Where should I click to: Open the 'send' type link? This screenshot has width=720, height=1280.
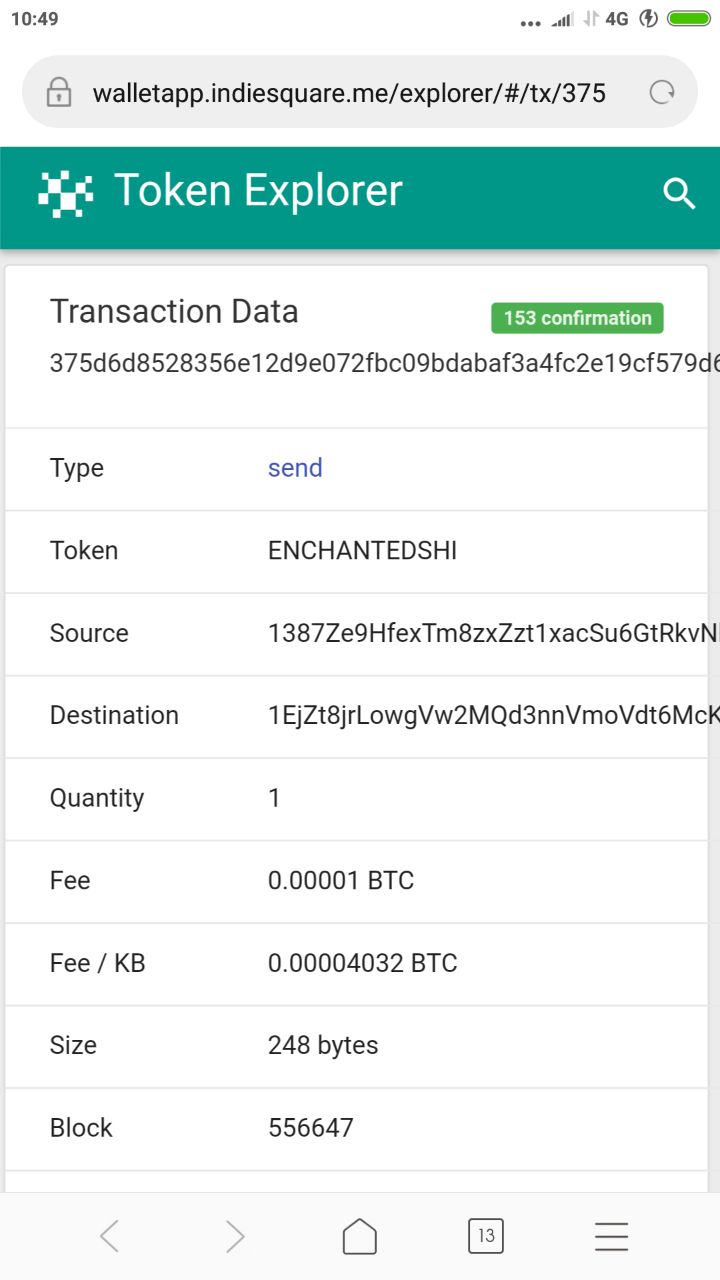coord(295,468)
